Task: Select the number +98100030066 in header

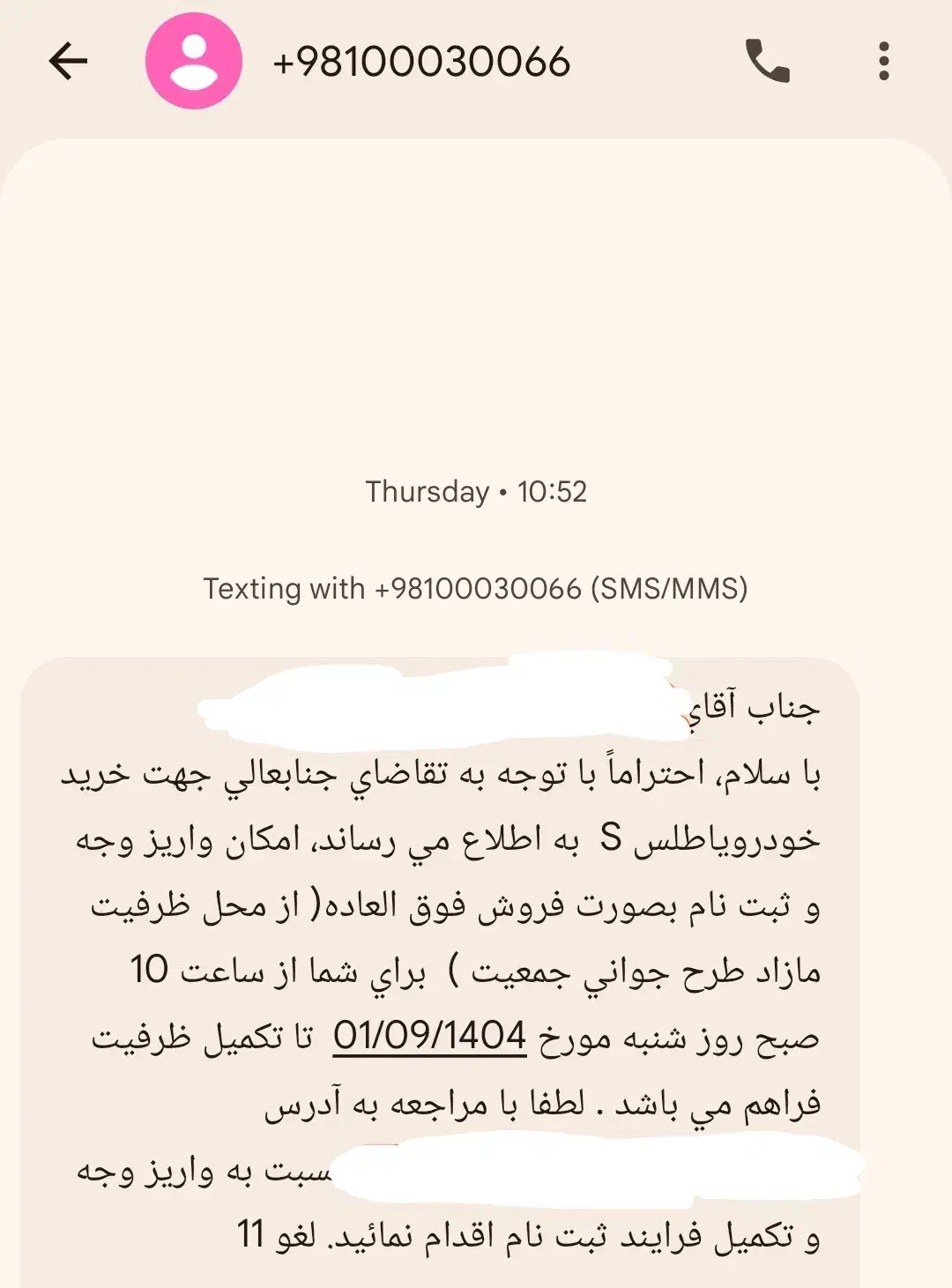Action: pyautogui.click(x=421, y=60)
